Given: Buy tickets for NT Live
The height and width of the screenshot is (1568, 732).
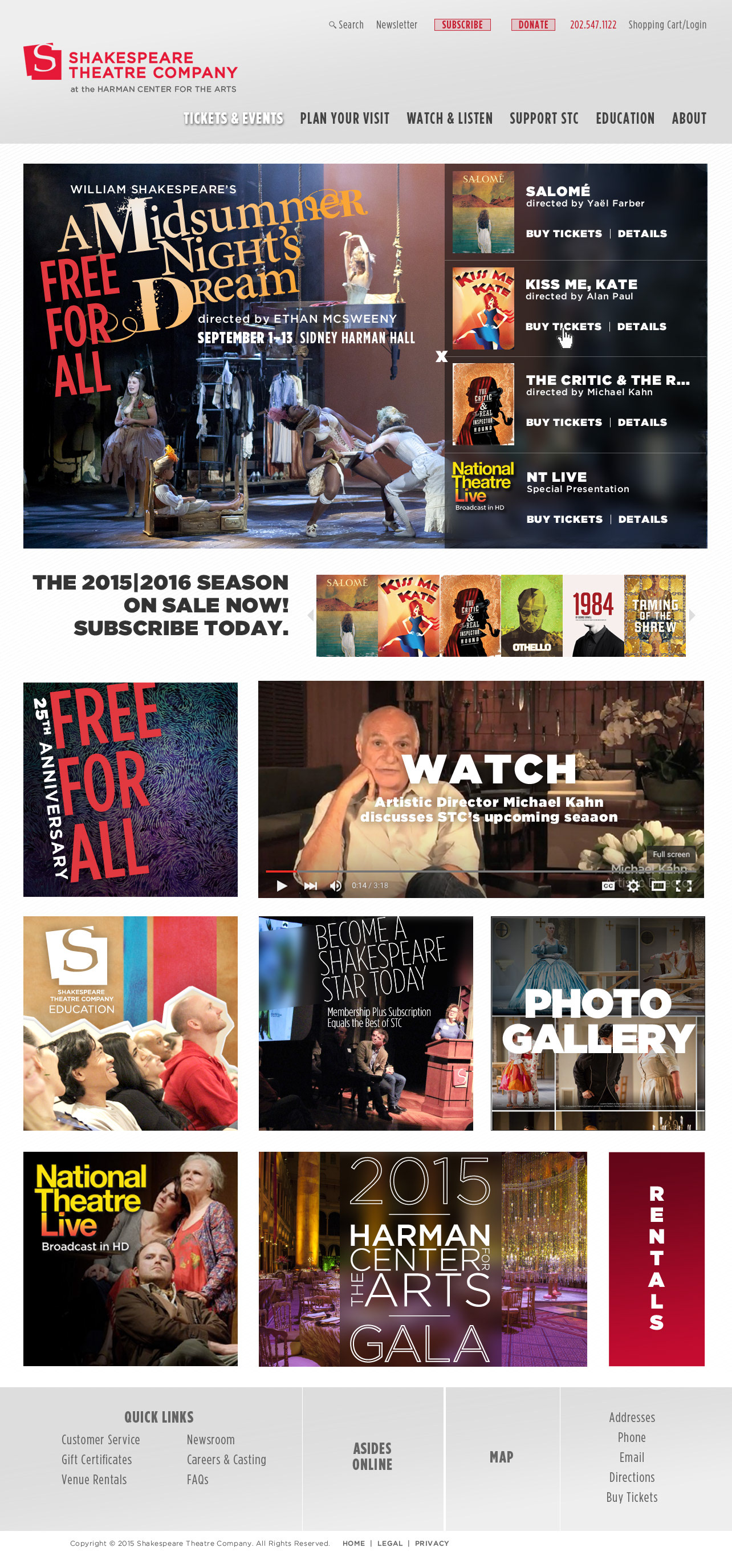Looking at the screenshot, I should 564,519.
